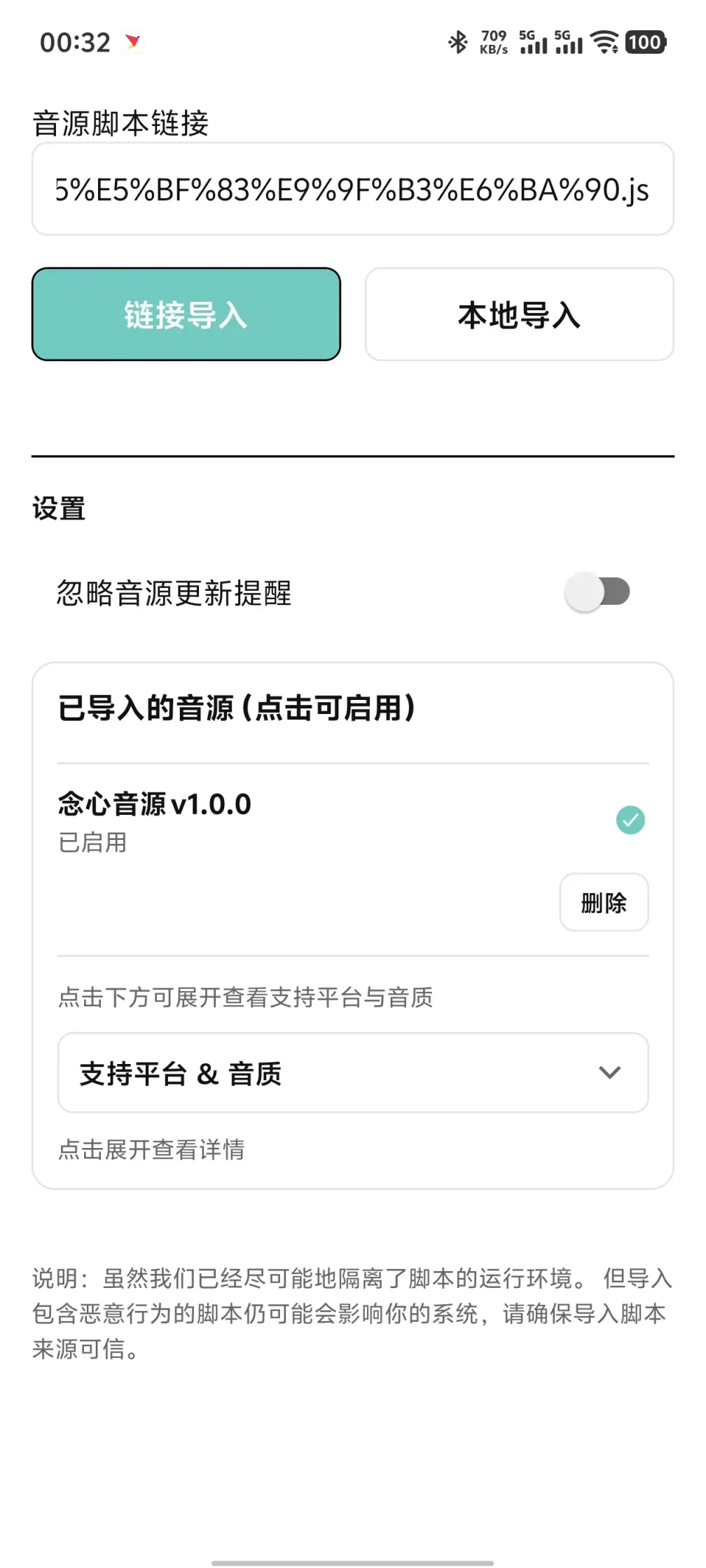706x1568 pixels.
Task: Tap the Wi-Fi icon in status bar
Action: click(x=604, y=43)
